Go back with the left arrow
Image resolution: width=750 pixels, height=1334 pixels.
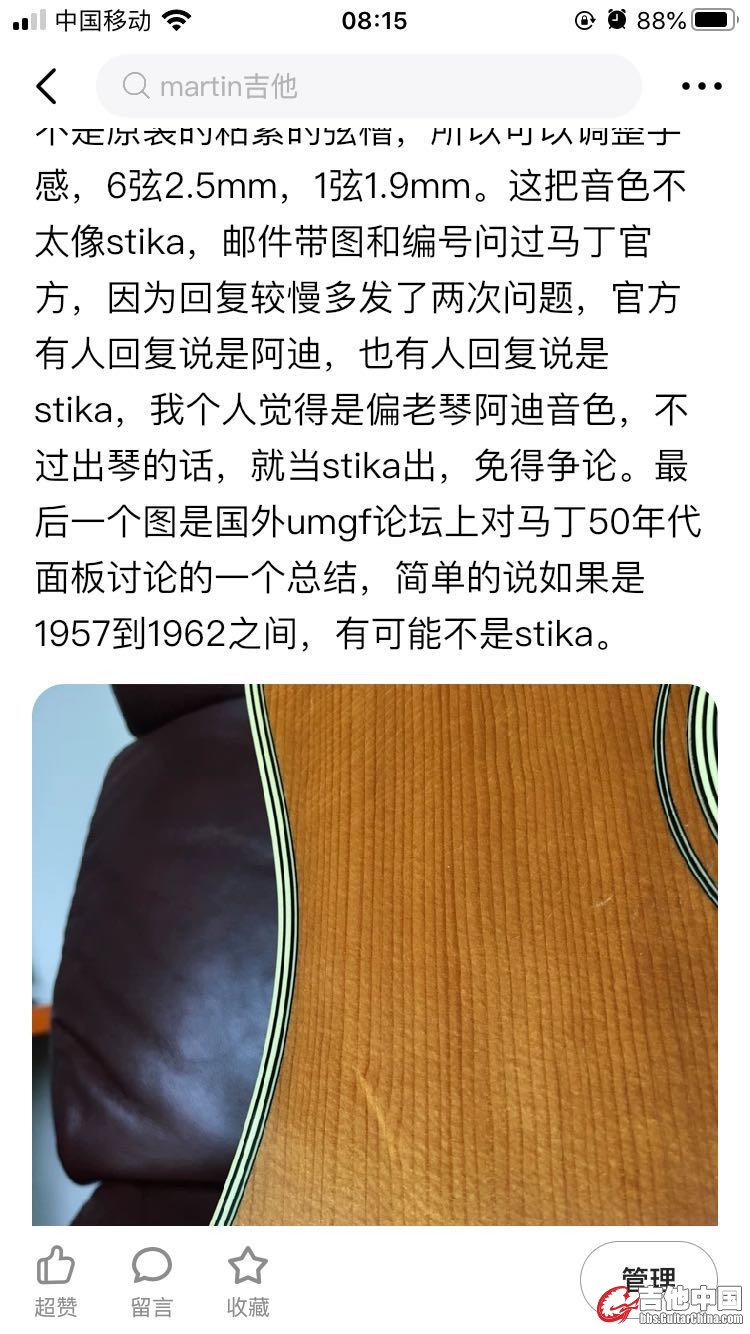(x=46, y=87)
